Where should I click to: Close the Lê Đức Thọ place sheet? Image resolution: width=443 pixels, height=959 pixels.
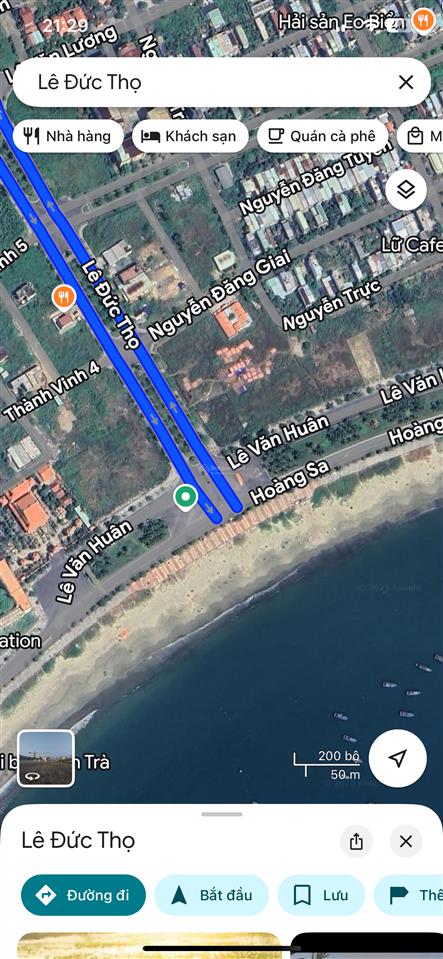pyautogui.click(x=406, y=842)
